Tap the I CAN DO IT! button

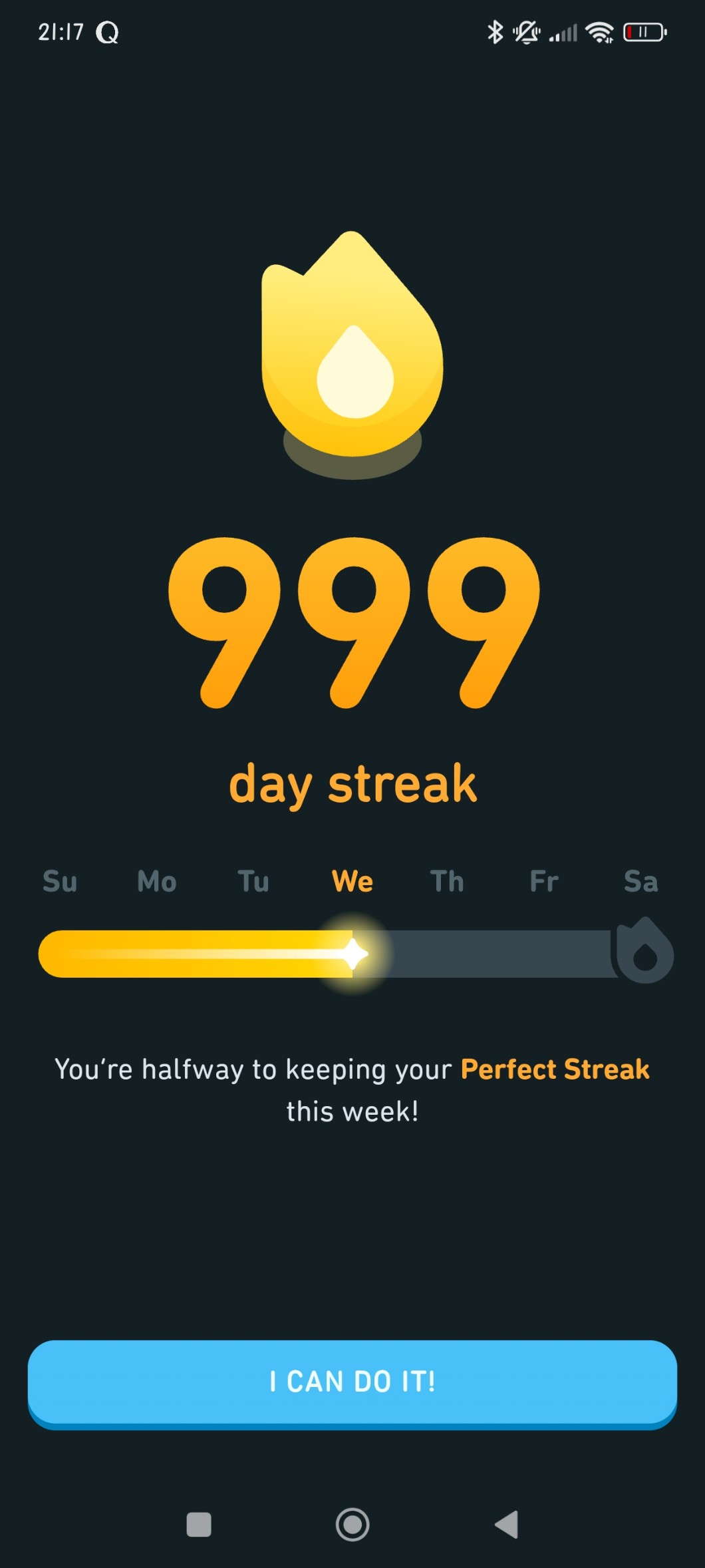point(352,1382)
